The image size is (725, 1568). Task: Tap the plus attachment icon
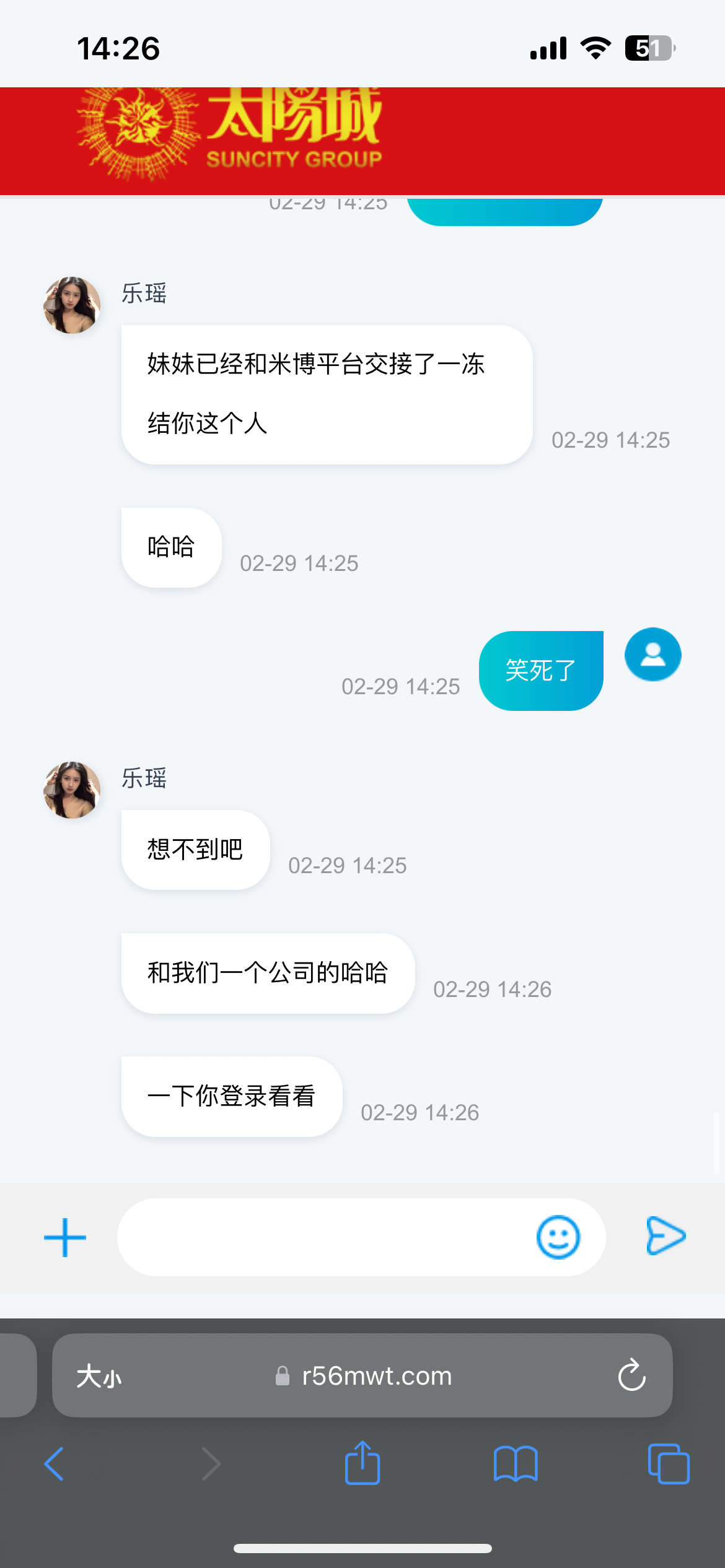pos(64,1237)
